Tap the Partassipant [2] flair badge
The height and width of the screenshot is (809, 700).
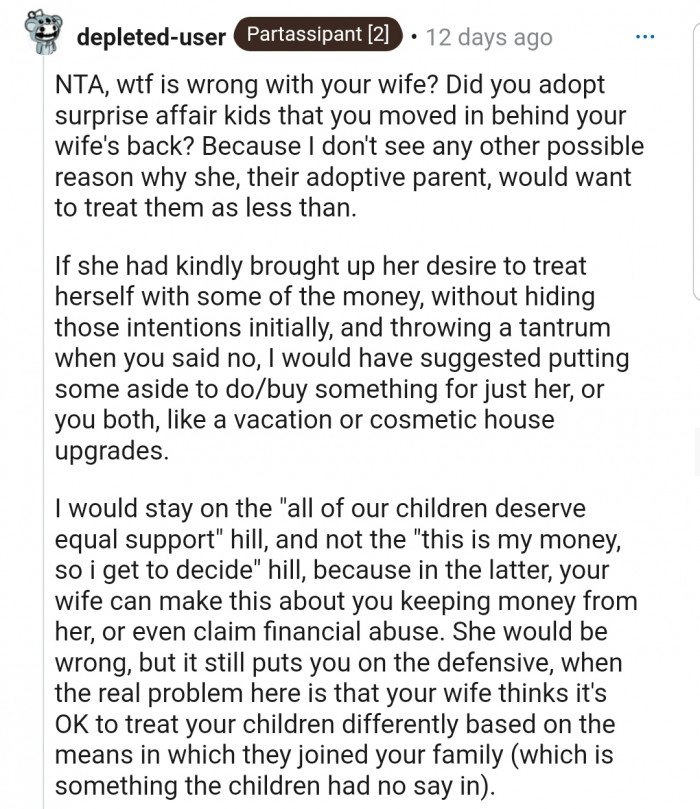pyautogui.click(x=318, y=35)
